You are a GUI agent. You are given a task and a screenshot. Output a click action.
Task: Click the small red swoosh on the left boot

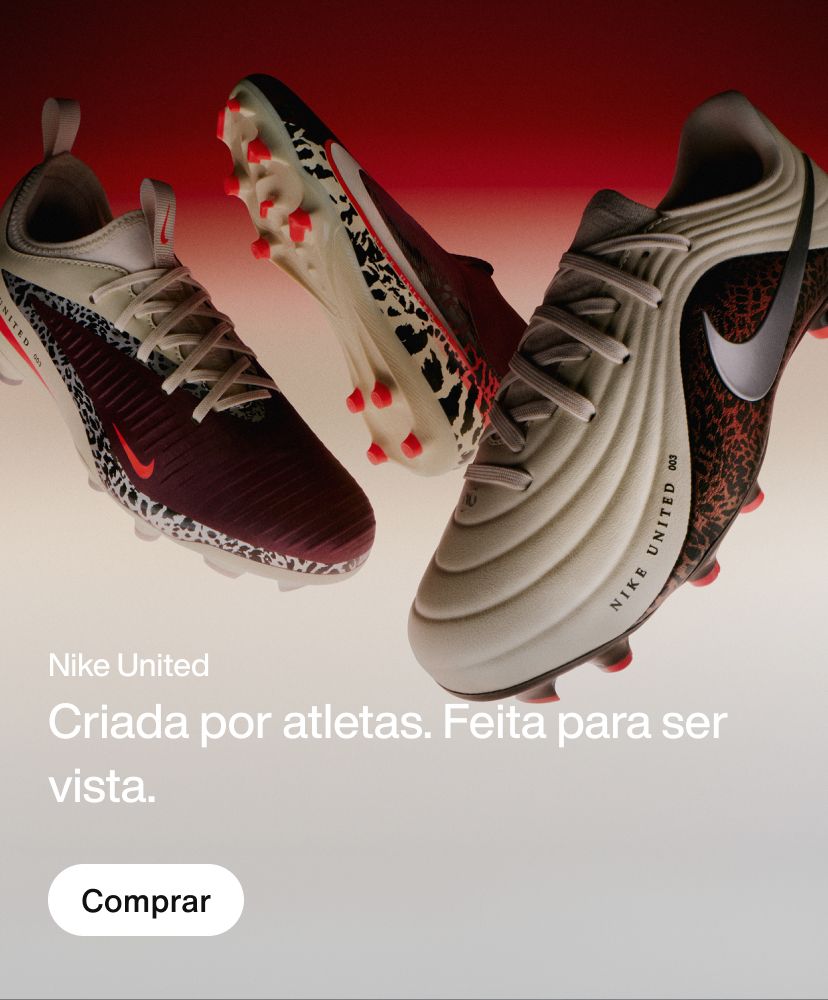tap(164, 227)
